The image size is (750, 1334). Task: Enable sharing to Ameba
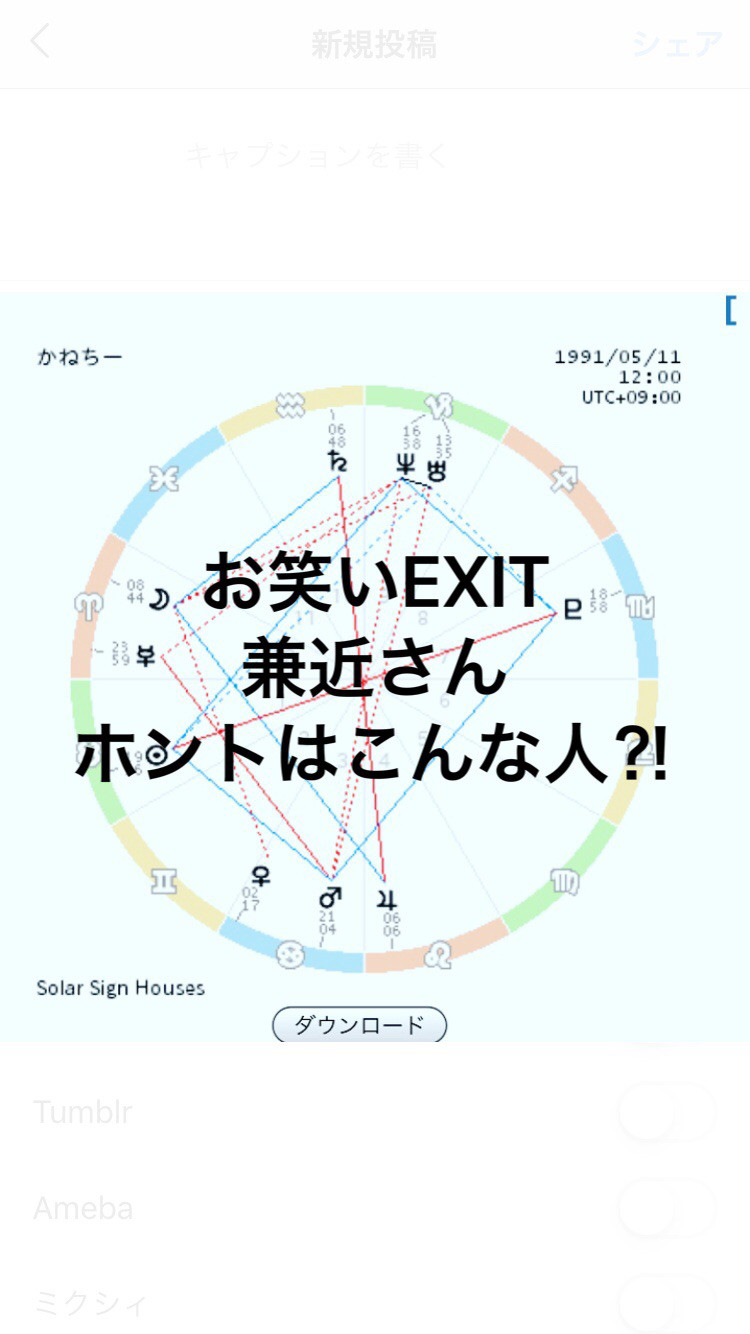(x=667, y=1208)
